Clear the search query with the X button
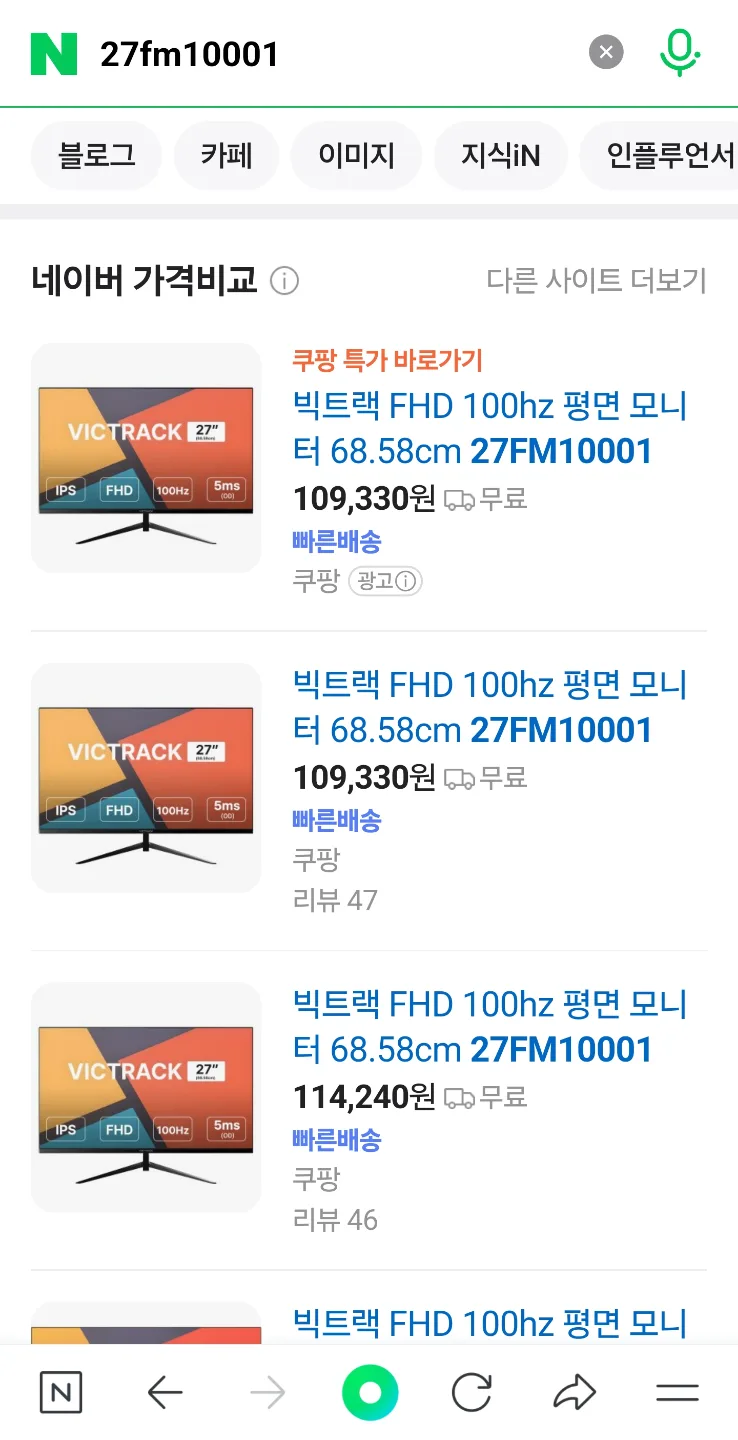This screenshot has width=738, height=1440. (605, 52)
